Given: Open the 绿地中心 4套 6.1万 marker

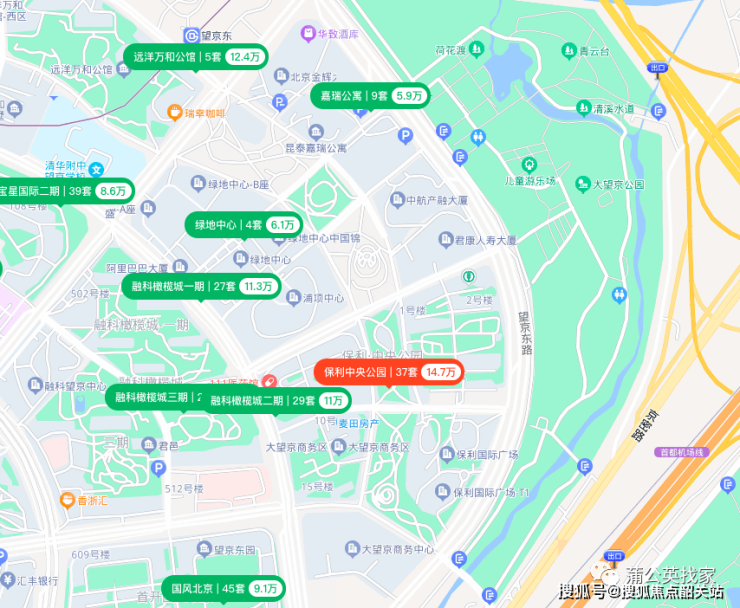Looking at the screenshot, I should (244, 225).
